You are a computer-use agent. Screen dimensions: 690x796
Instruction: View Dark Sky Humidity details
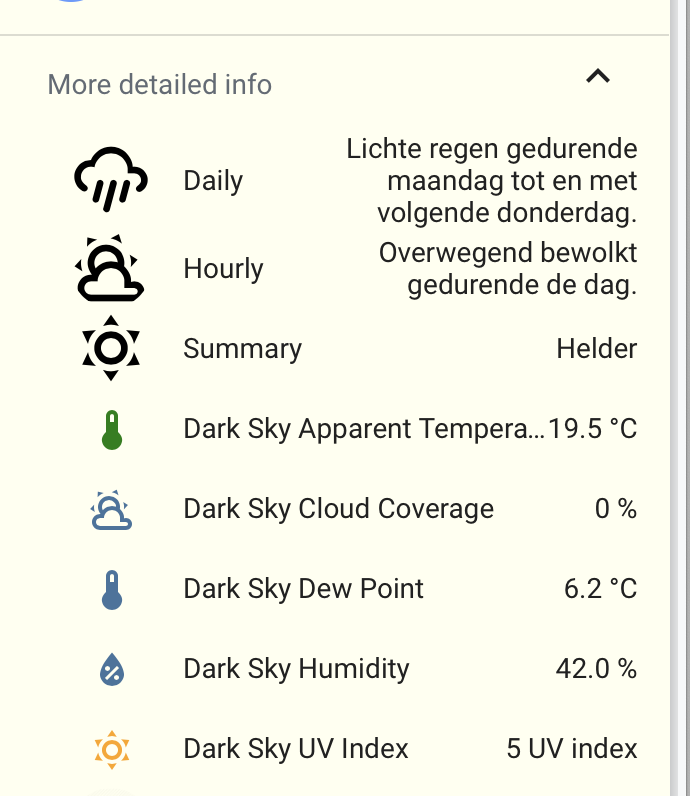pos(296,669)
